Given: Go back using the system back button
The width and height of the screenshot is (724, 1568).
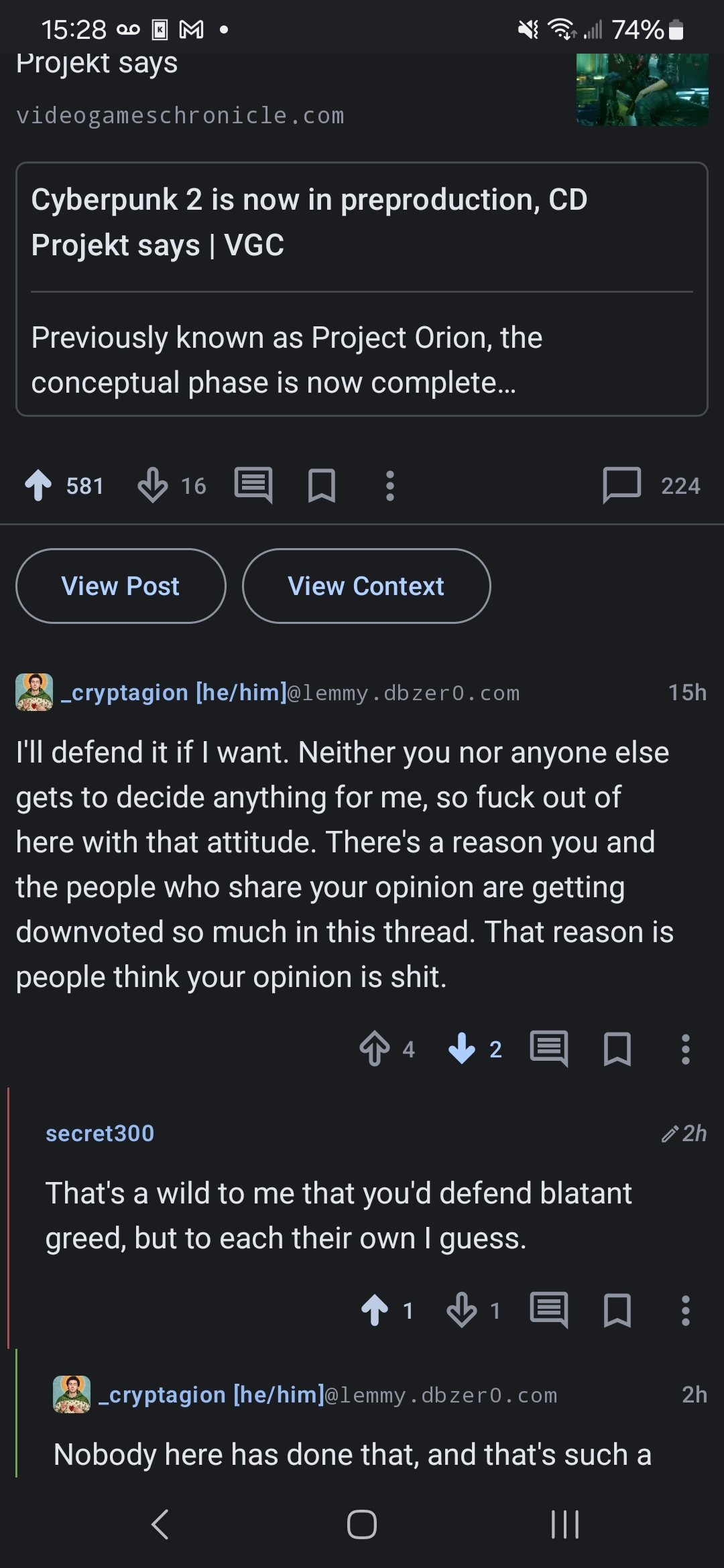Looking at the screenshot, I should 160,1524.
